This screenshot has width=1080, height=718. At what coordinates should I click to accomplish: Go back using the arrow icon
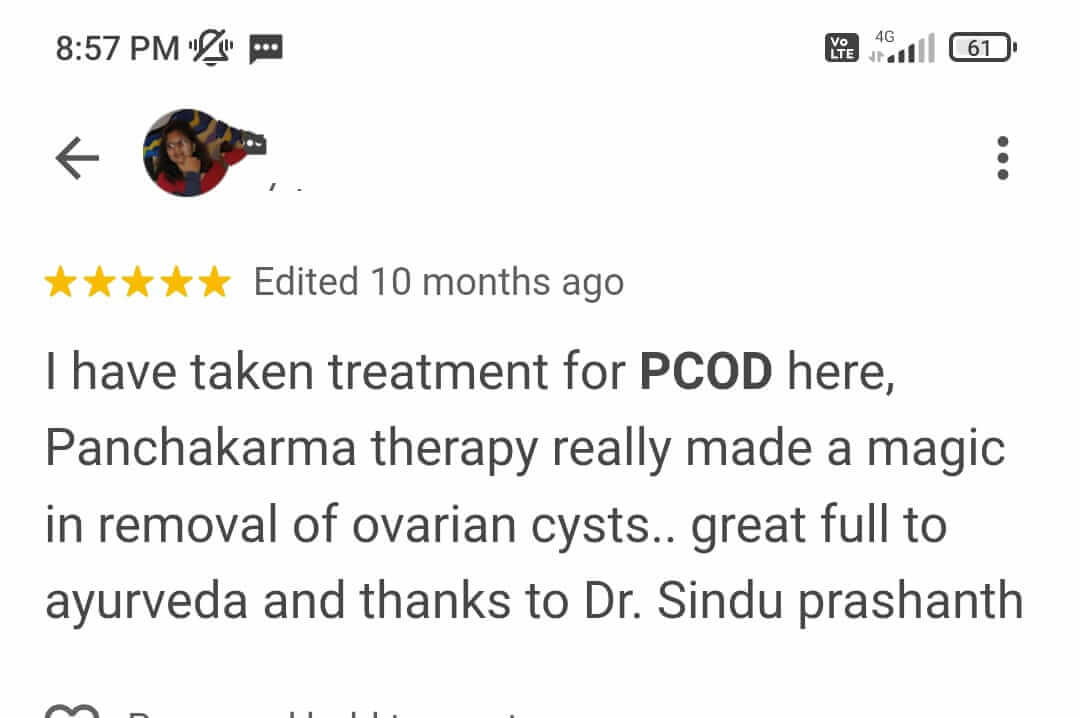point(77,158)
